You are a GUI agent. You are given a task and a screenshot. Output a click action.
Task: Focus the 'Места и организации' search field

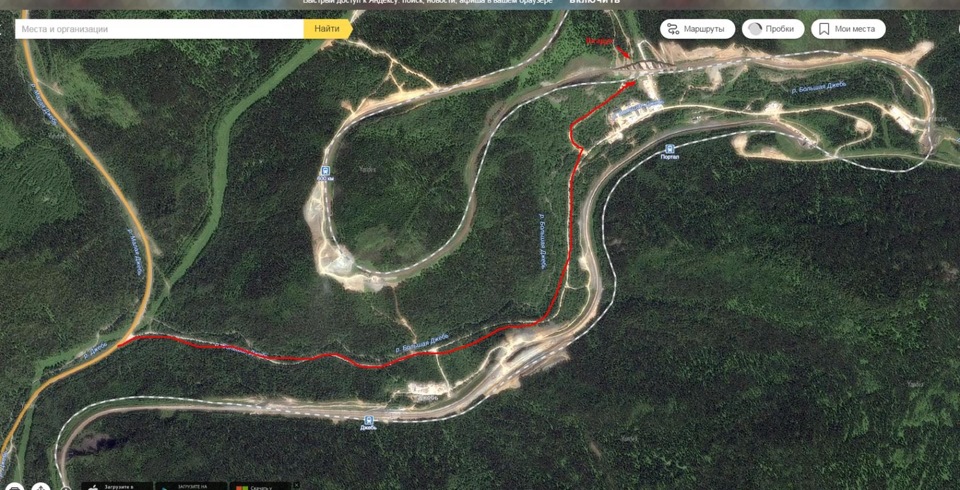160,29
